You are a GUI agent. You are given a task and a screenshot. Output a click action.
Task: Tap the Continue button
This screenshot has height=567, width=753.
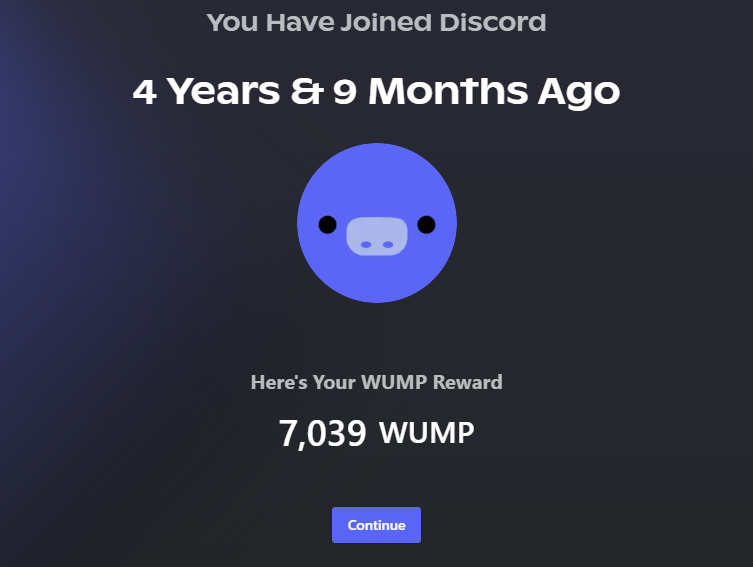pos(376,525)
